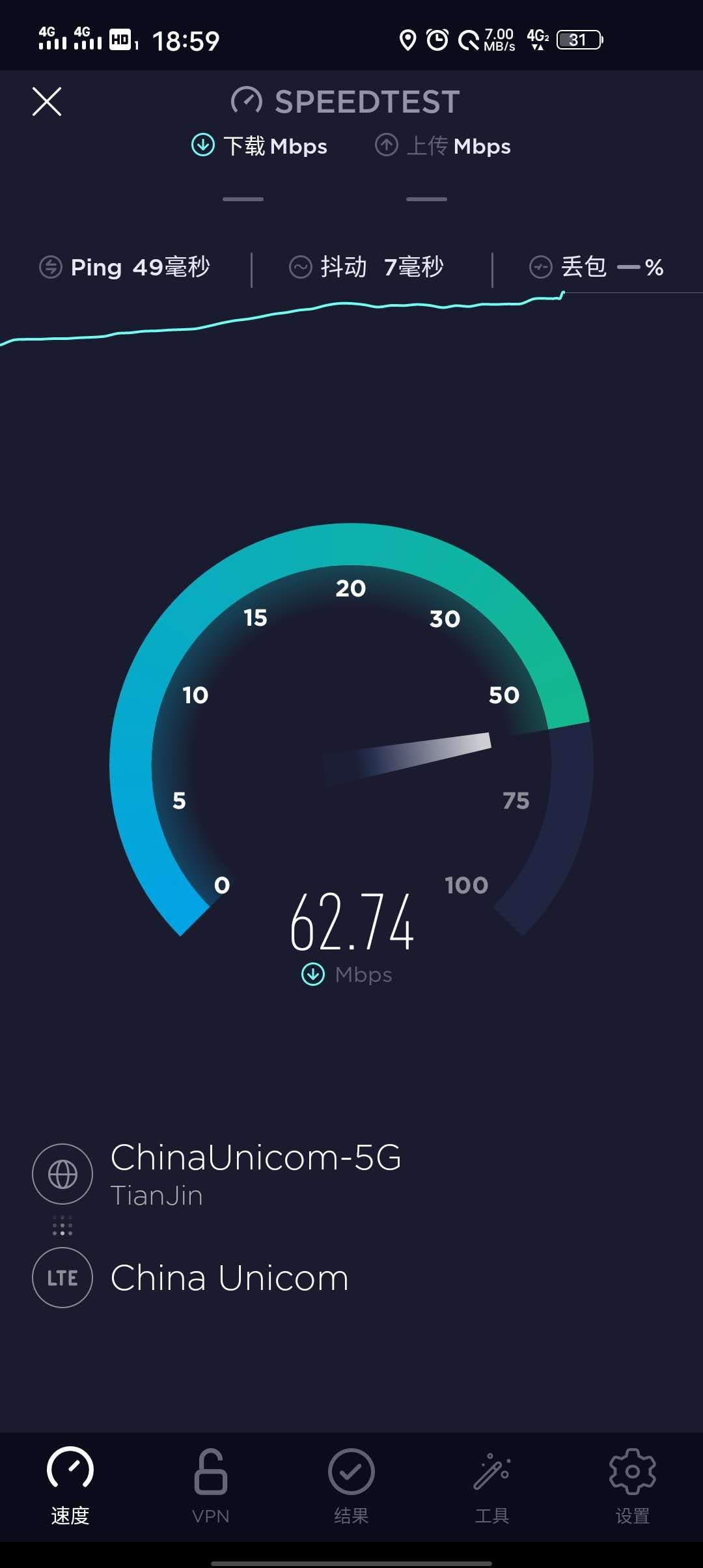Open the China Unicom LTE connection row
The height and width of the screenshot is (1568, 703).
228,1278
